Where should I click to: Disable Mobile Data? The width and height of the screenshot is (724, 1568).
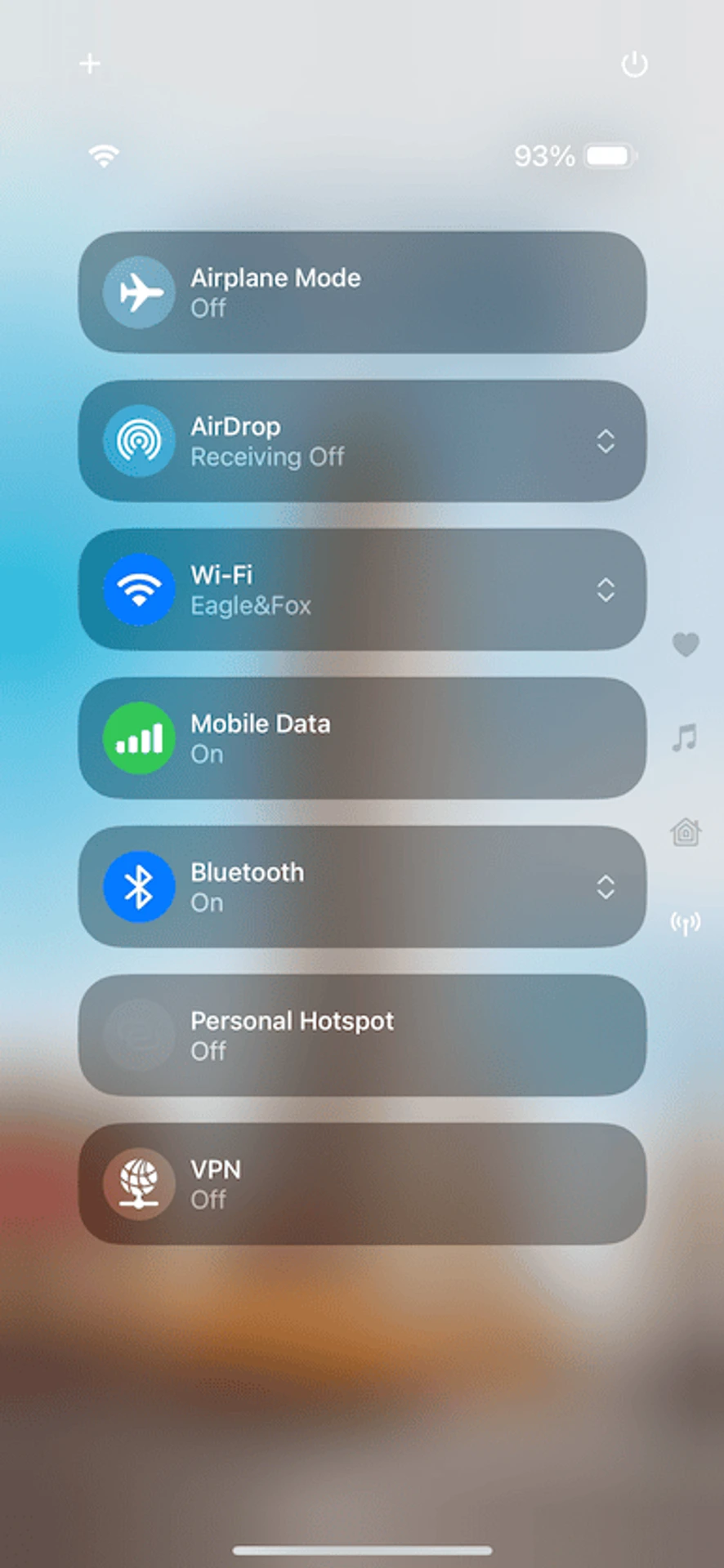[139, 738]
